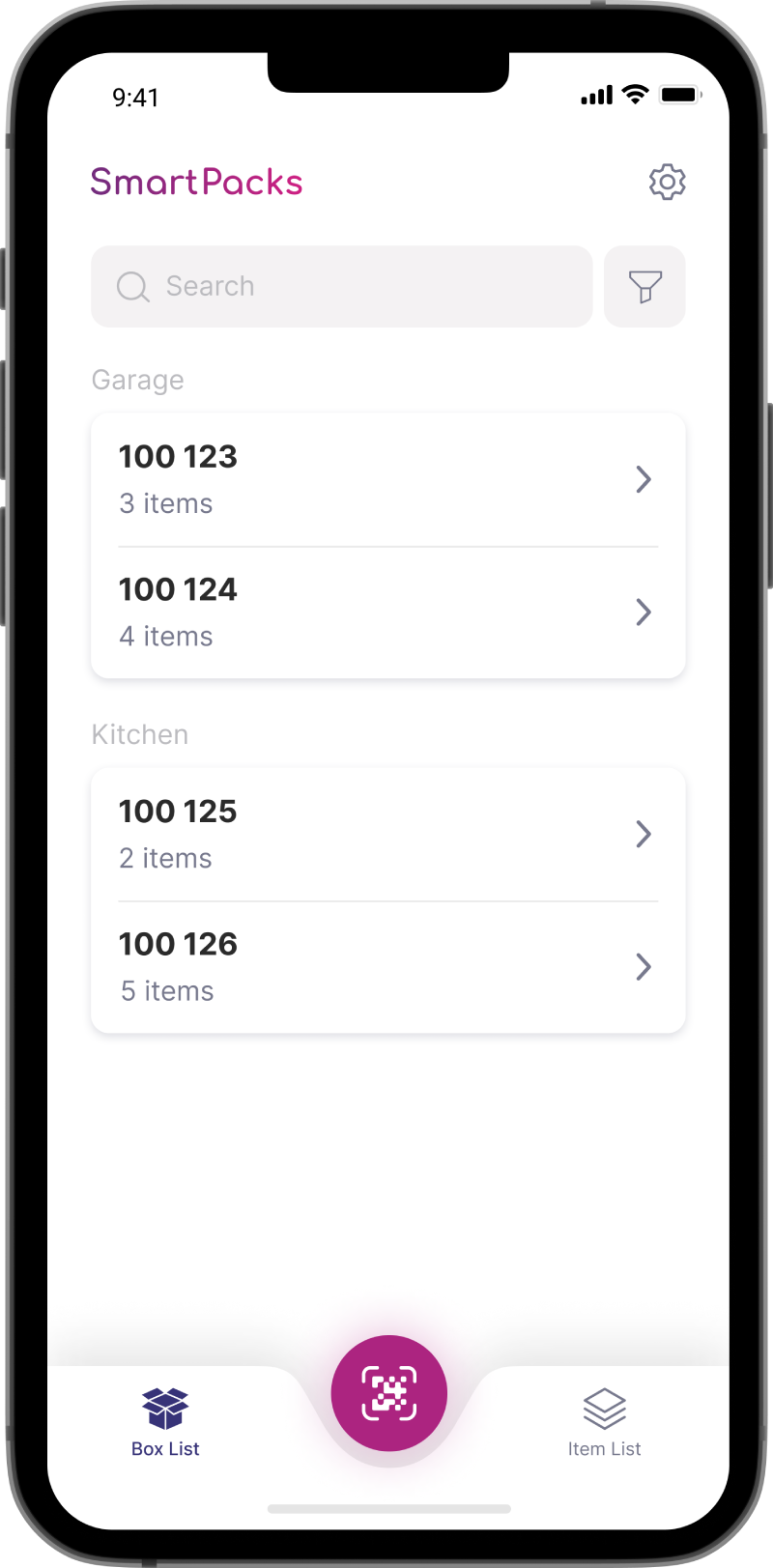The image size is (773, 1568).
Task: Tap into the Search input field
Action: pyautogui.click(x=341, y=286)
